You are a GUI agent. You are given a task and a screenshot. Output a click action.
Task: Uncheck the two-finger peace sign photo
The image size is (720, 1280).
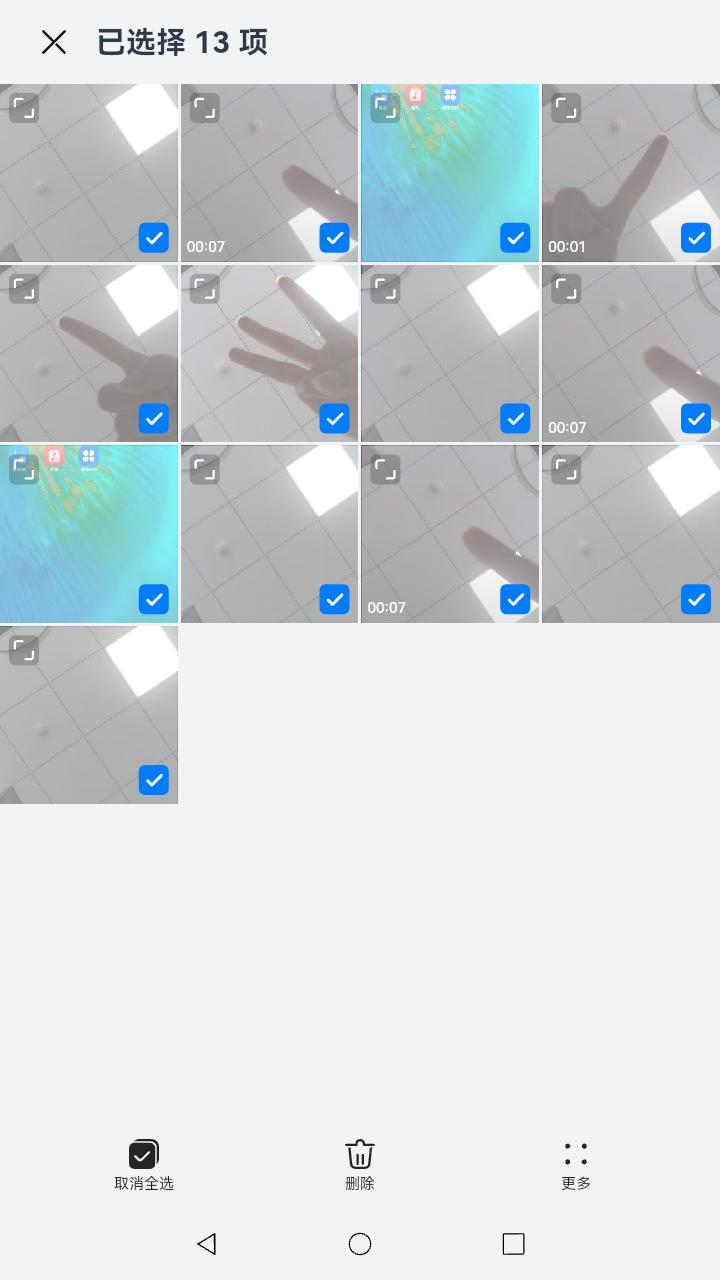point(153,418)
